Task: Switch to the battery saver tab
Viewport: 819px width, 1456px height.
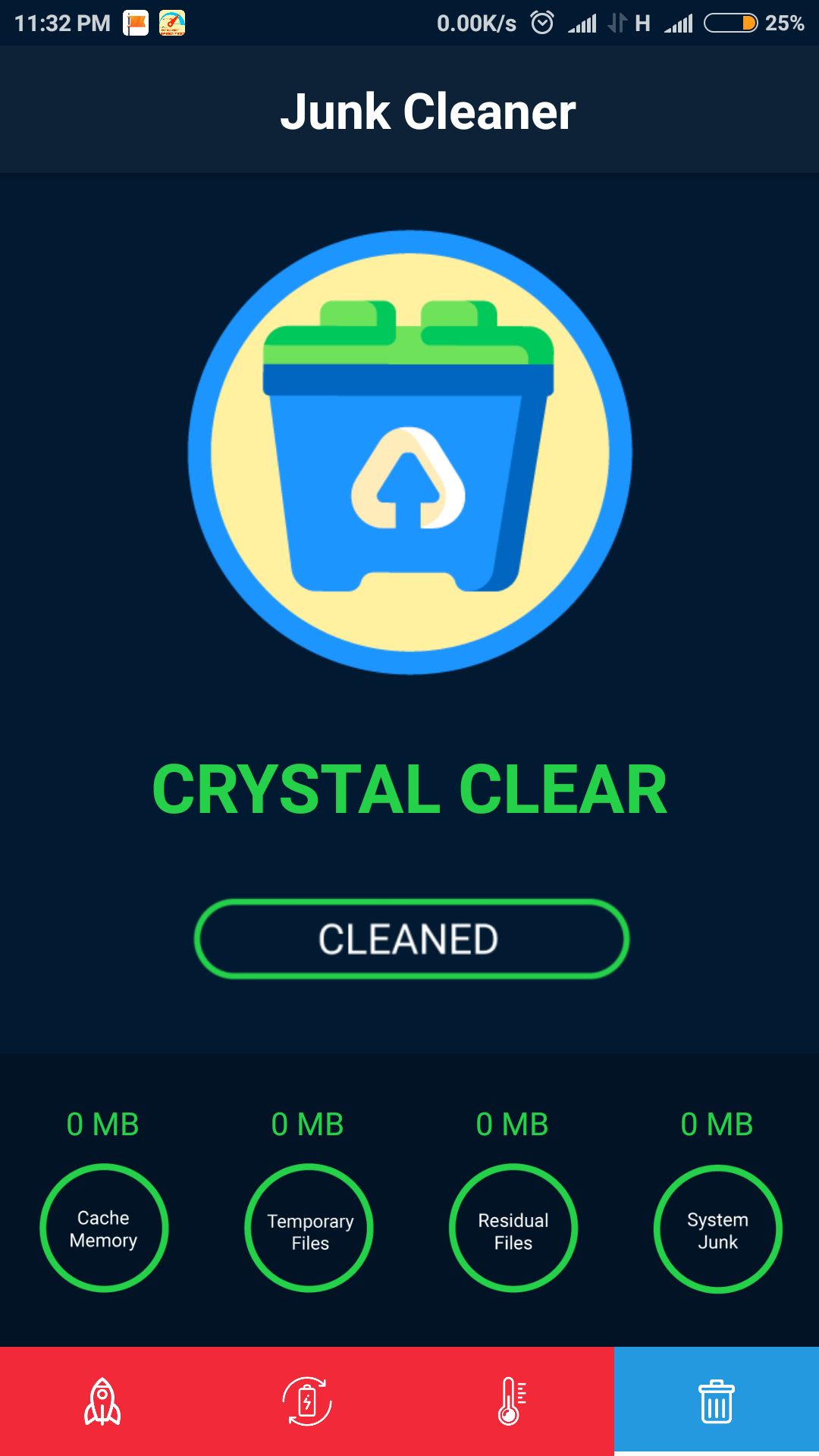Action: (307, 1401)
